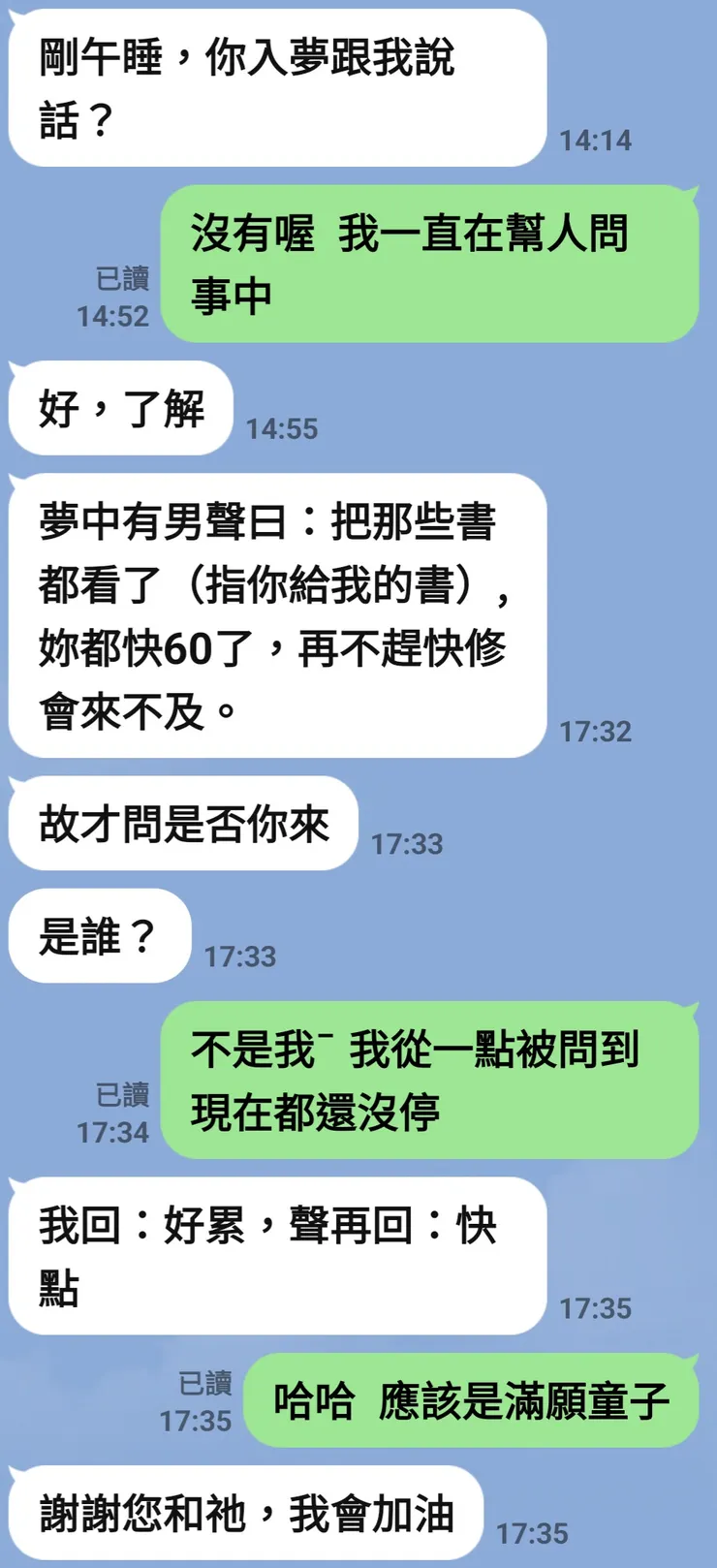Tap the first 17:33 timestamp
Image resolution: width=717 pixels, height=1568 pixels.
(405, 843)
